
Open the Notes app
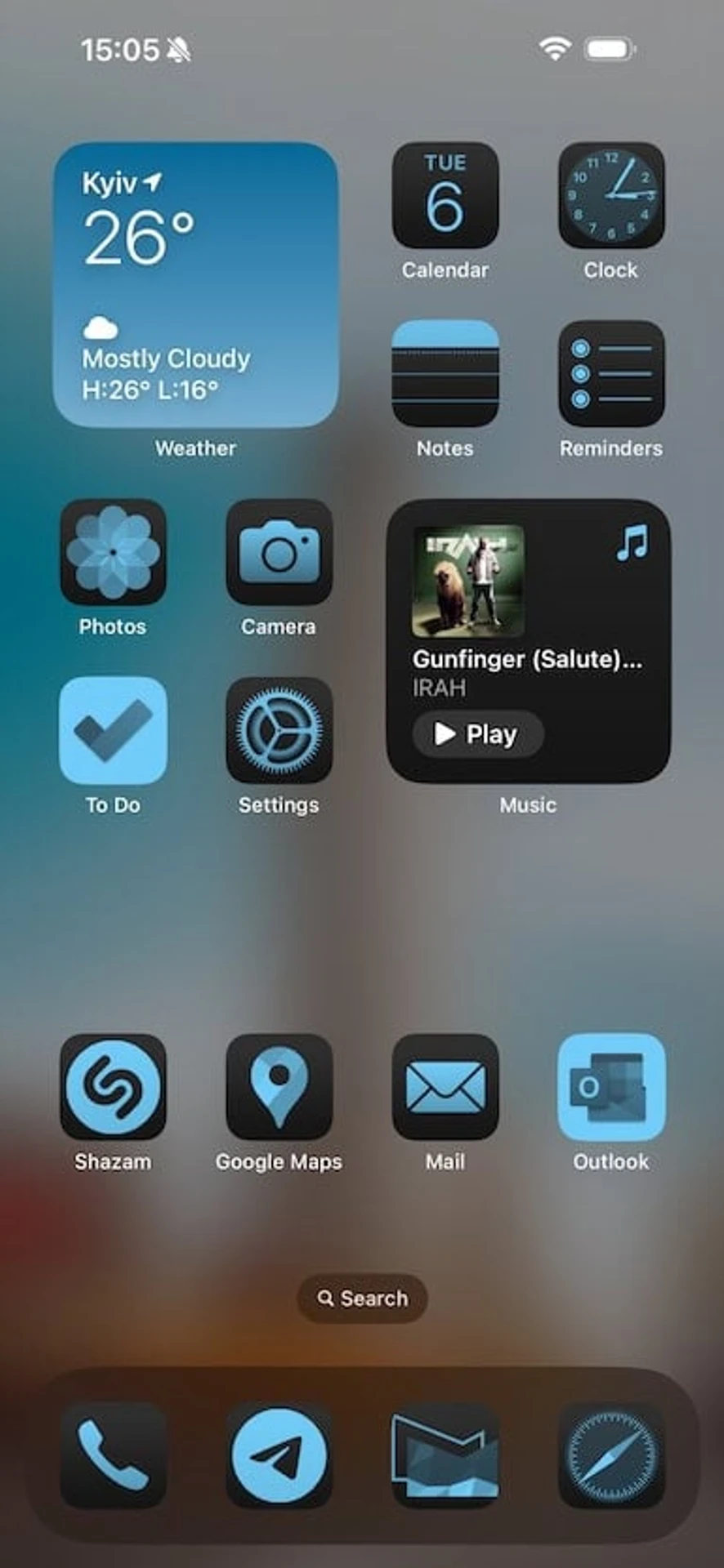click(x=445, y=373)
